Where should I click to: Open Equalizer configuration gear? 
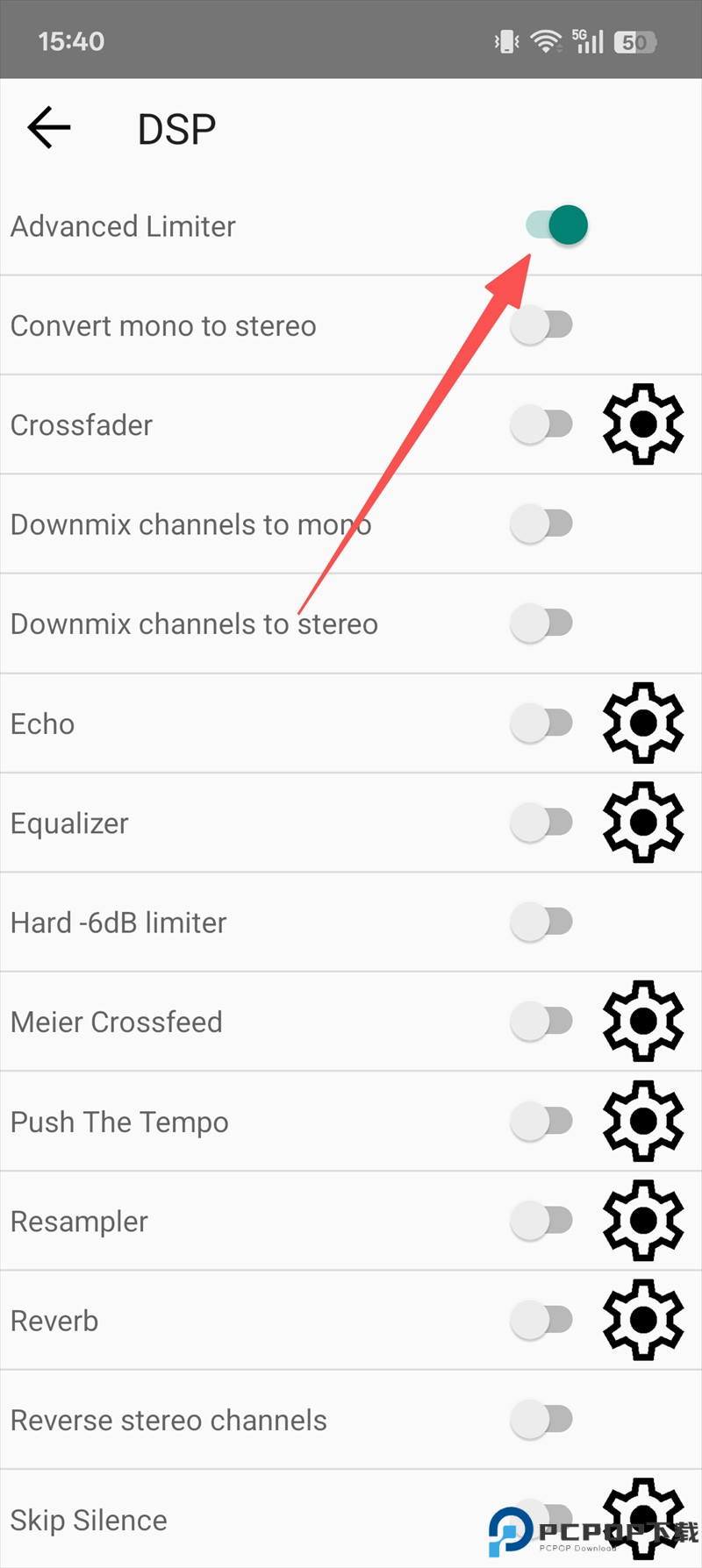[643, 823]
